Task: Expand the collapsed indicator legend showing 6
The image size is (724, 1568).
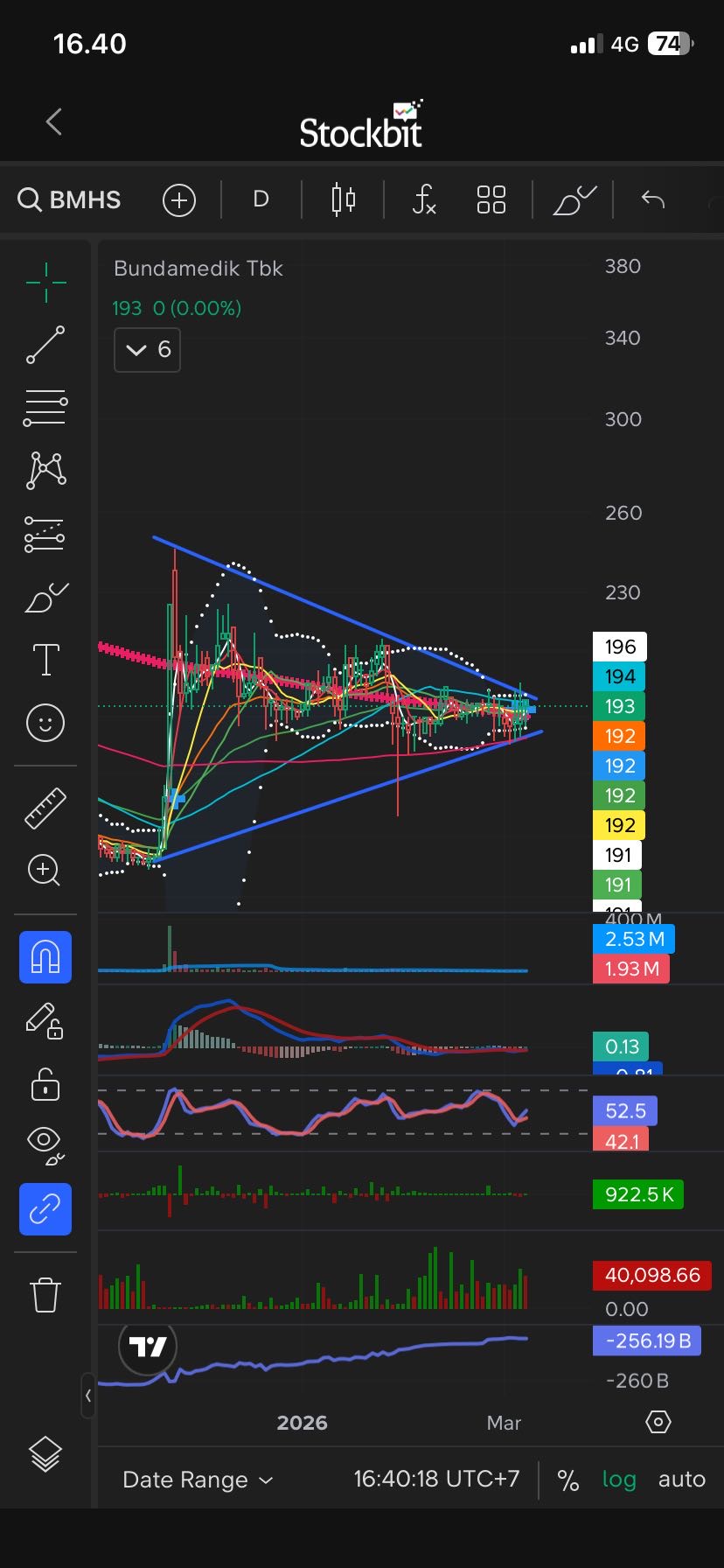Action: (147, 350)
